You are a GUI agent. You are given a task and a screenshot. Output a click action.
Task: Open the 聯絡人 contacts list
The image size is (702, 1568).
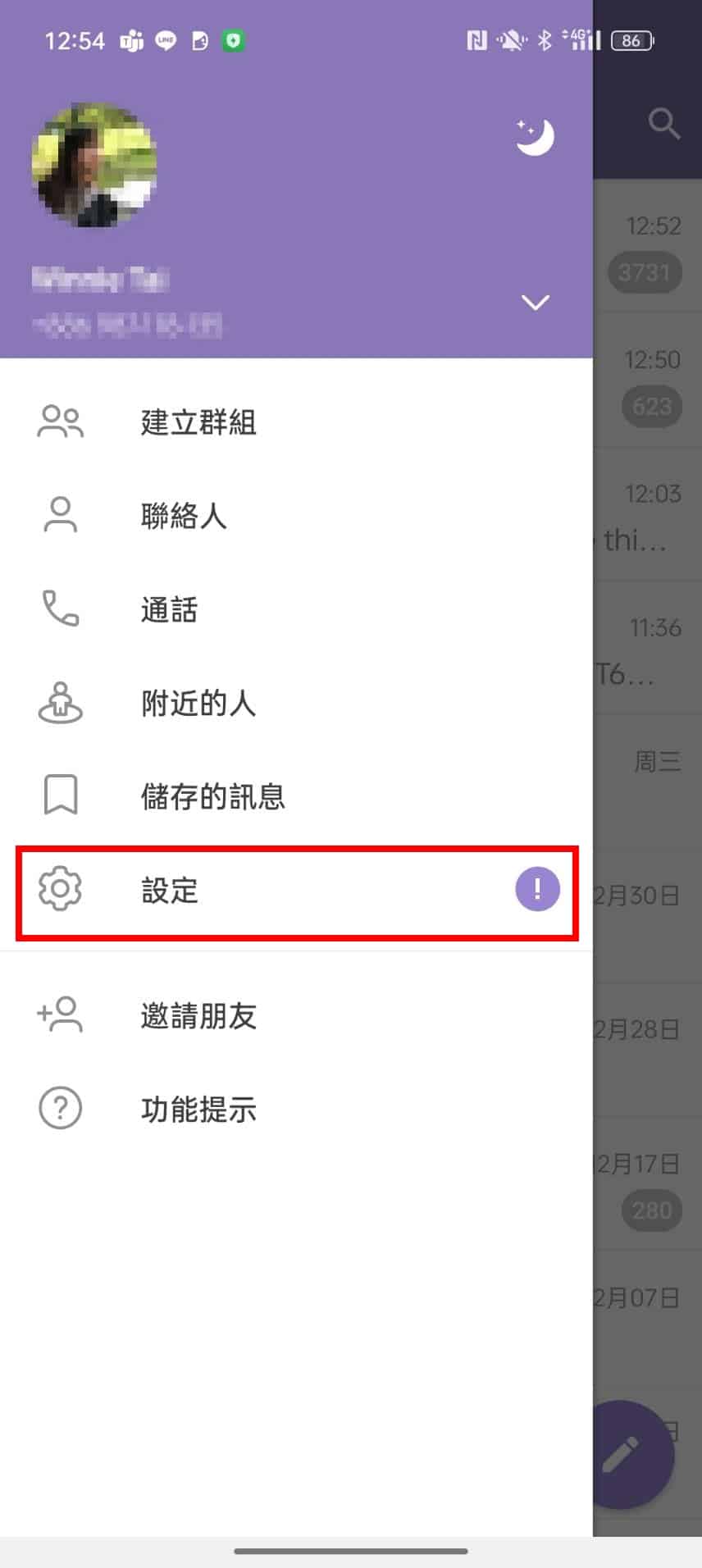(296, 516)
